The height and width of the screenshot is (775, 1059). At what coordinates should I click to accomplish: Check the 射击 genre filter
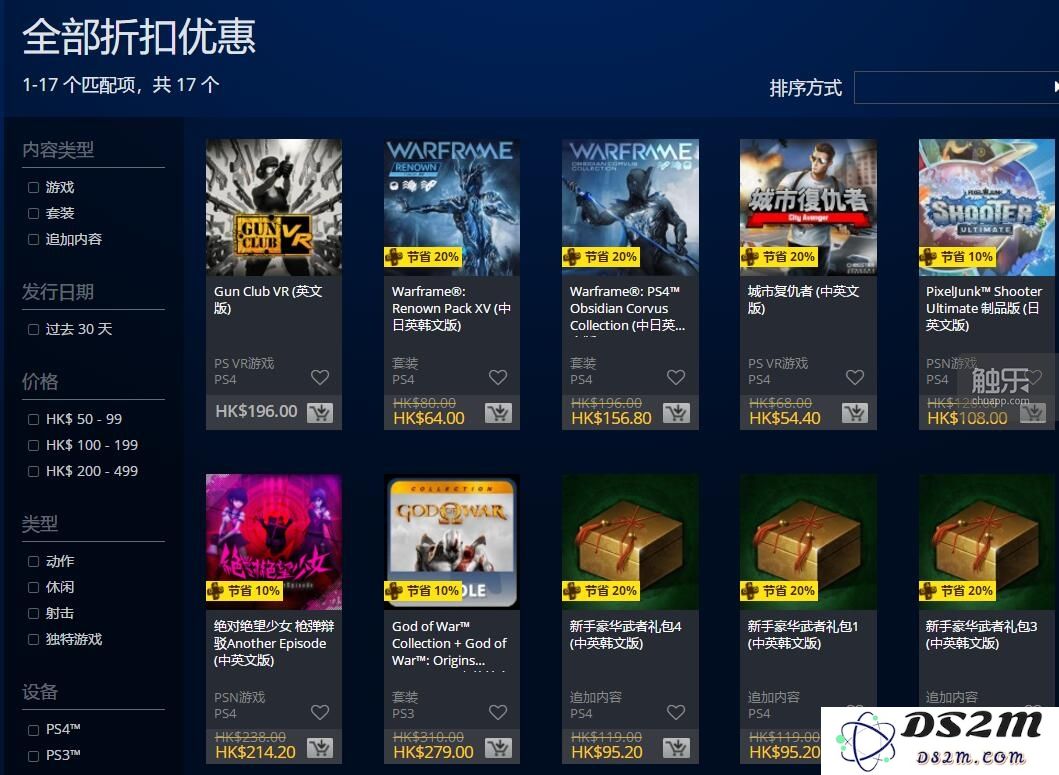pyautogui.click(x=33, y=613)
